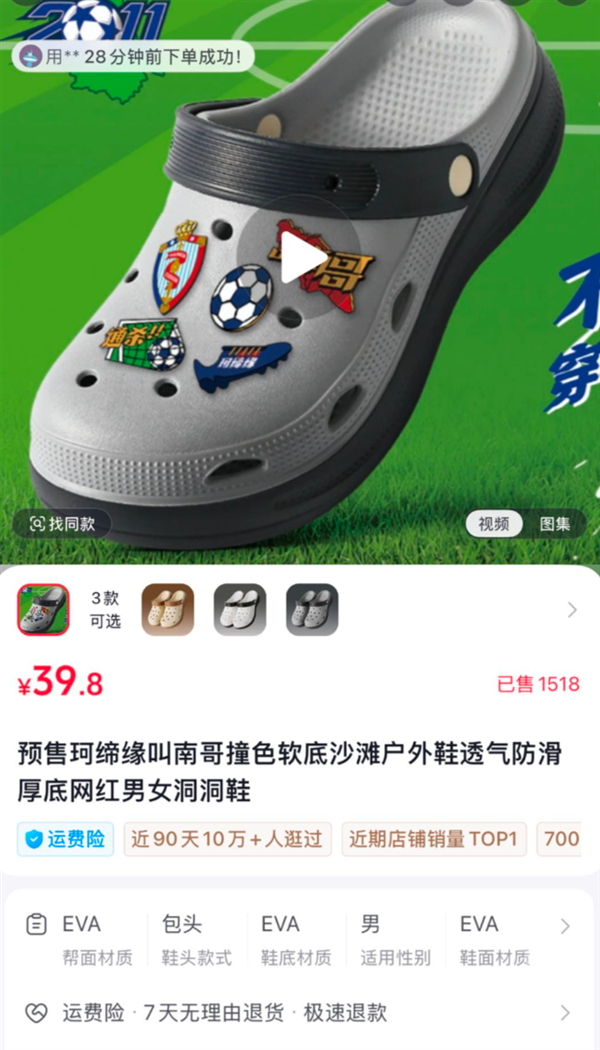Viewport: 600px width, 1050px height.
Task: Select the white shoe variant
Action: [x=239, y=609]
